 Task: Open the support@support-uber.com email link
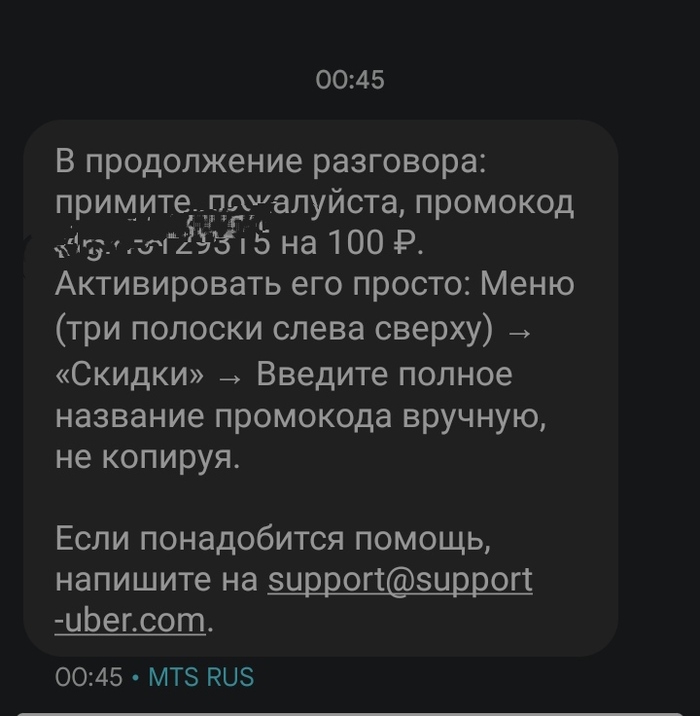tap(400, 580)
